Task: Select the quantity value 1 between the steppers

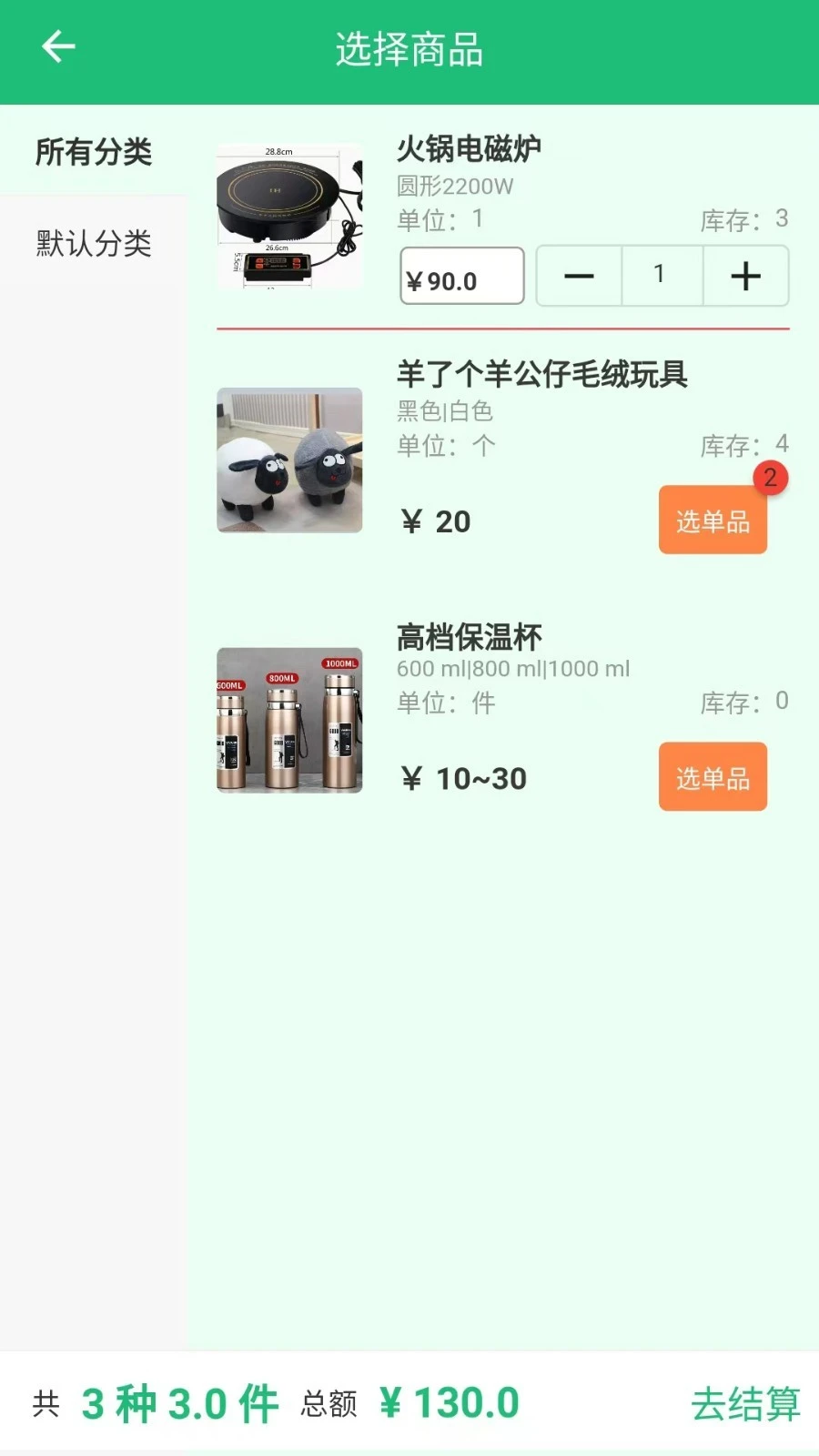Action: click(662, 276)
